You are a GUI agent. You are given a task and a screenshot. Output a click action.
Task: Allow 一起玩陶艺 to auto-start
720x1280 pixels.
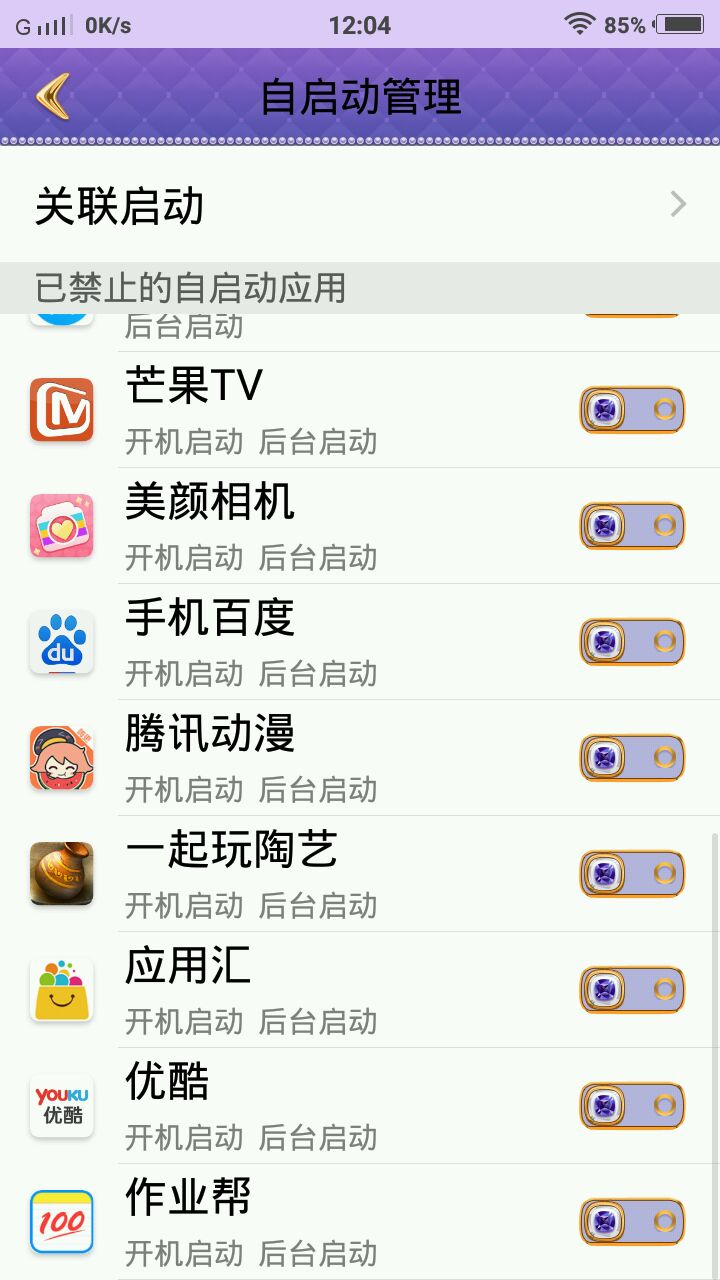tap(632, 874)
